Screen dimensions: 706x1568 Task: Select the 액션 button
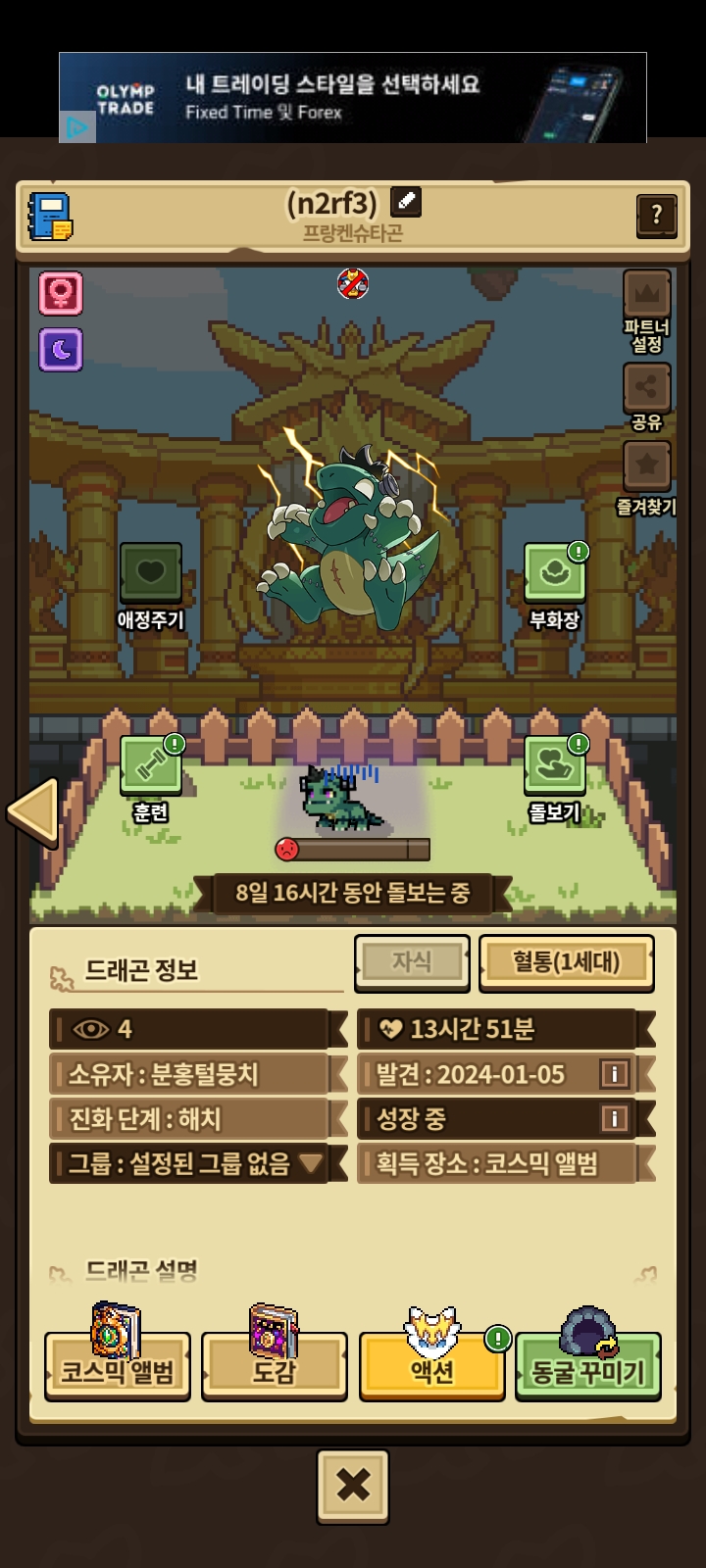click(x=431, y=1367)
